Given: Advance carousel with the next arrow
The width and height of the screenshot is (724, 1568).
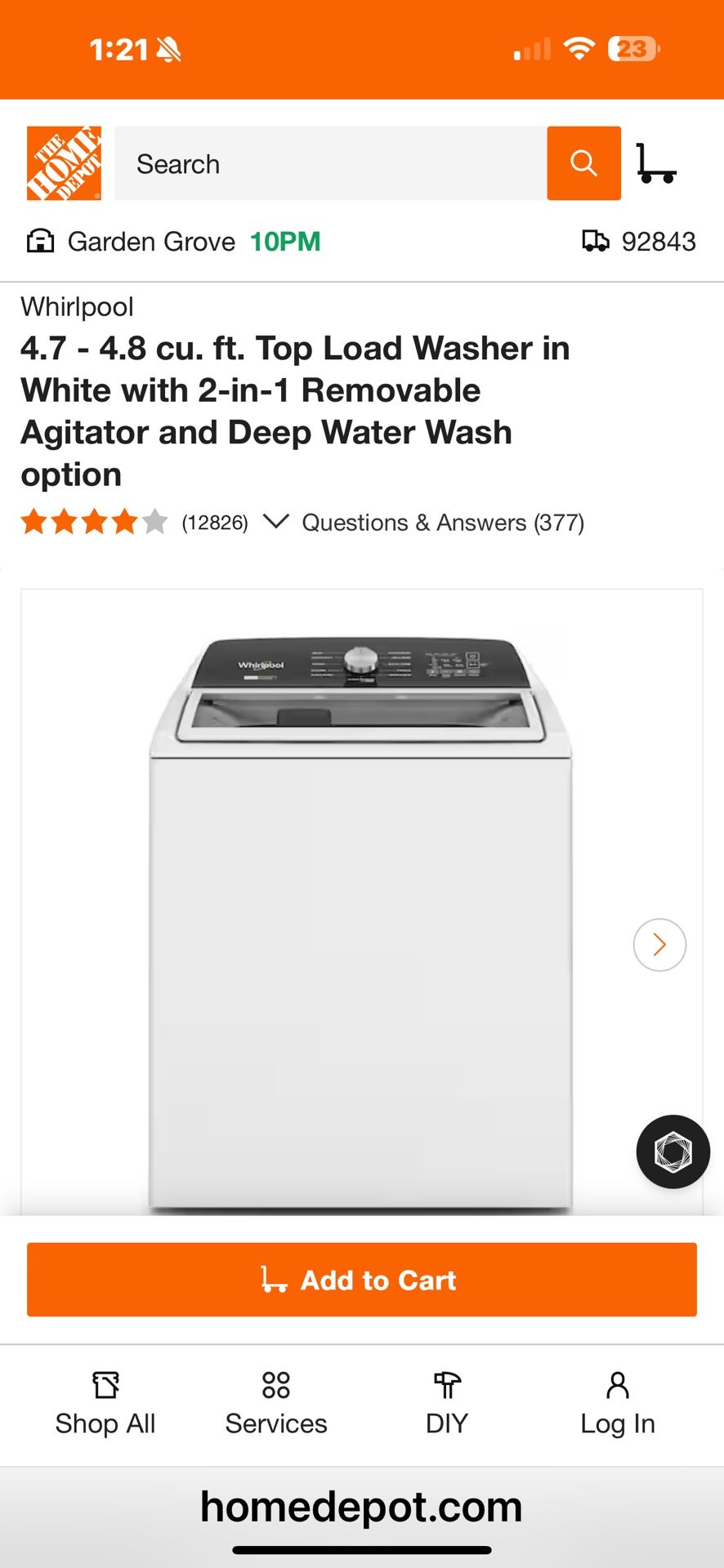Looking at the screenshot, I should click(659, 945).
